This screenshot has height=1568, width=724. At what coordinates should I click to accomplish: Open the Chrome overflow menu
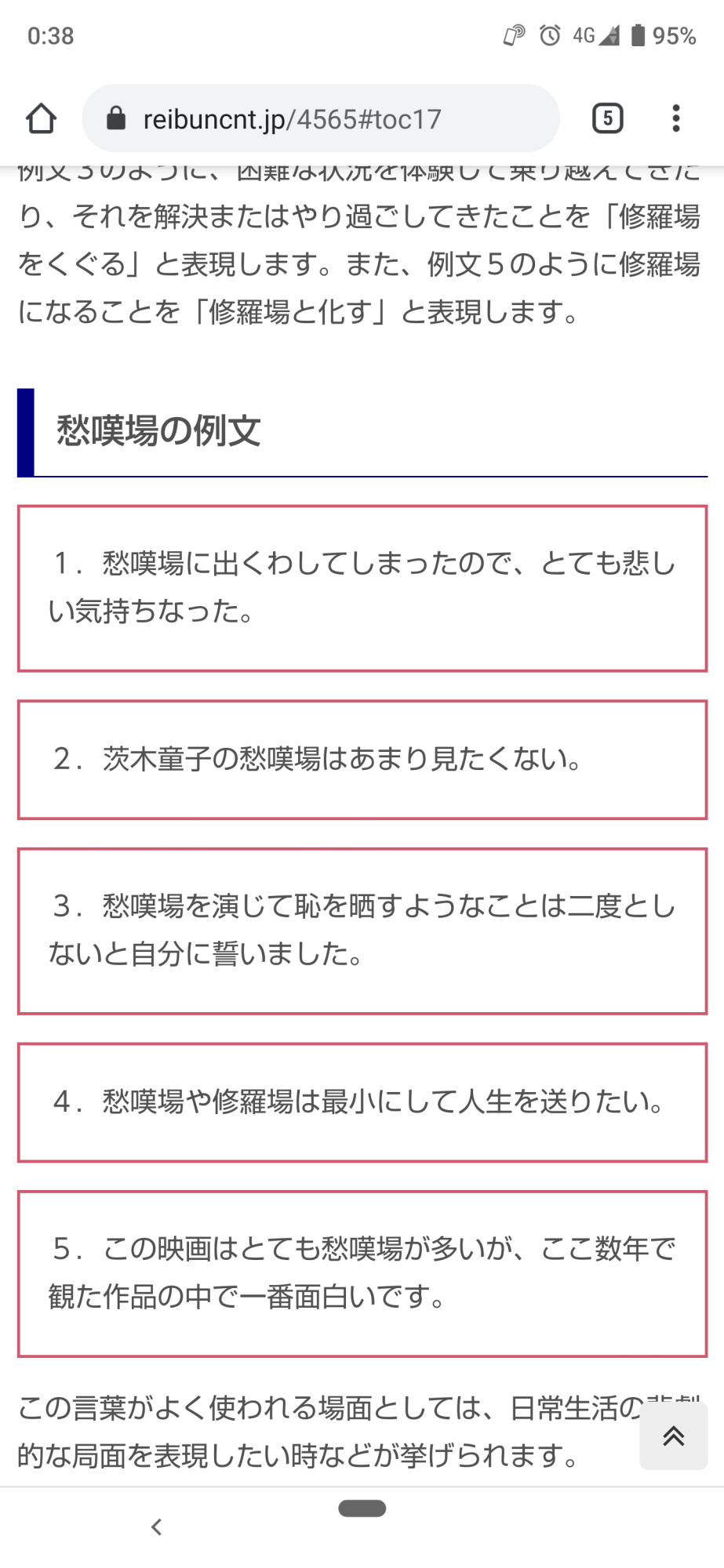[675, 119]
